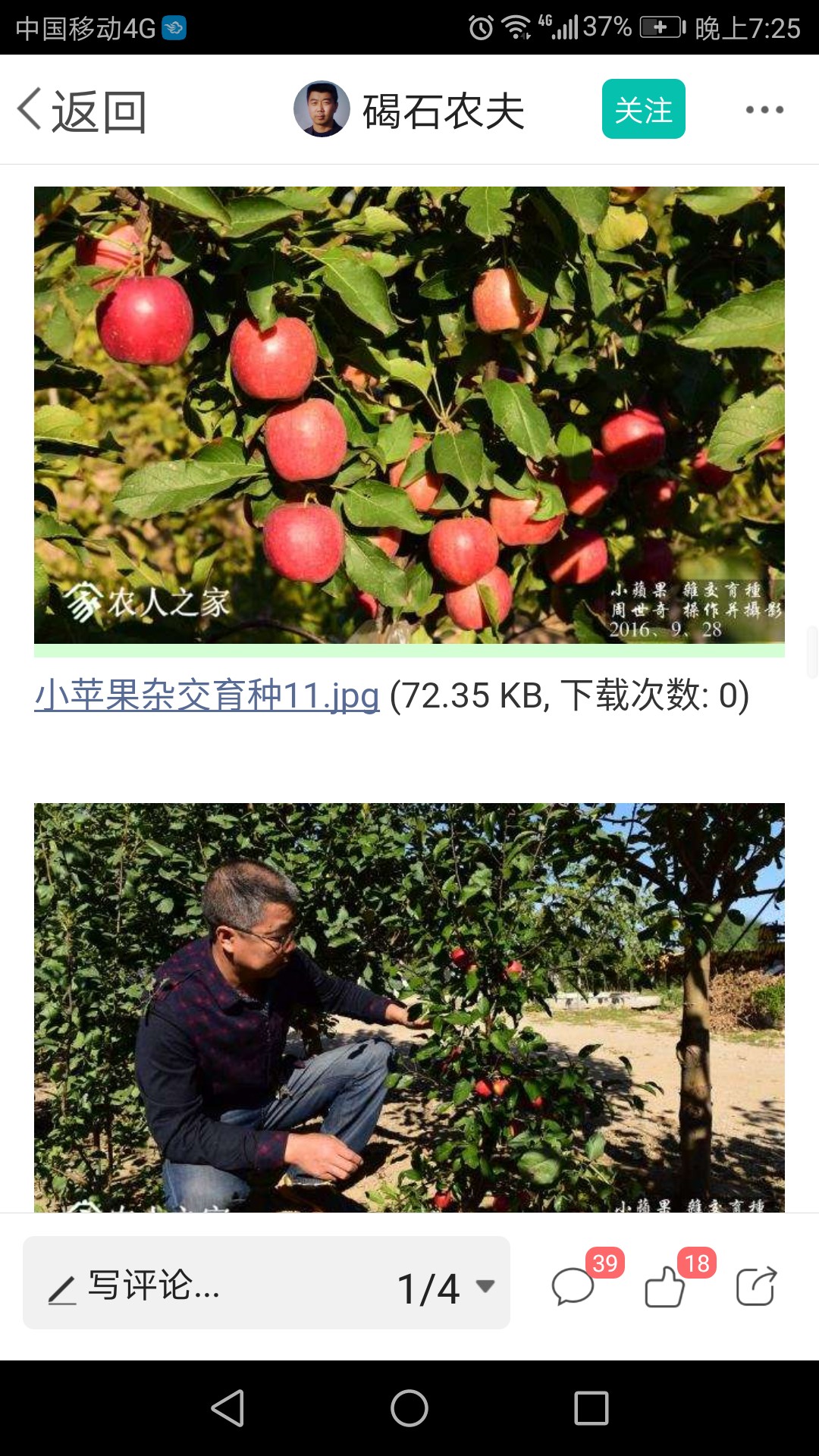Tap the system home button
The image size is (819, 1456).
[x=409, y=1409]
